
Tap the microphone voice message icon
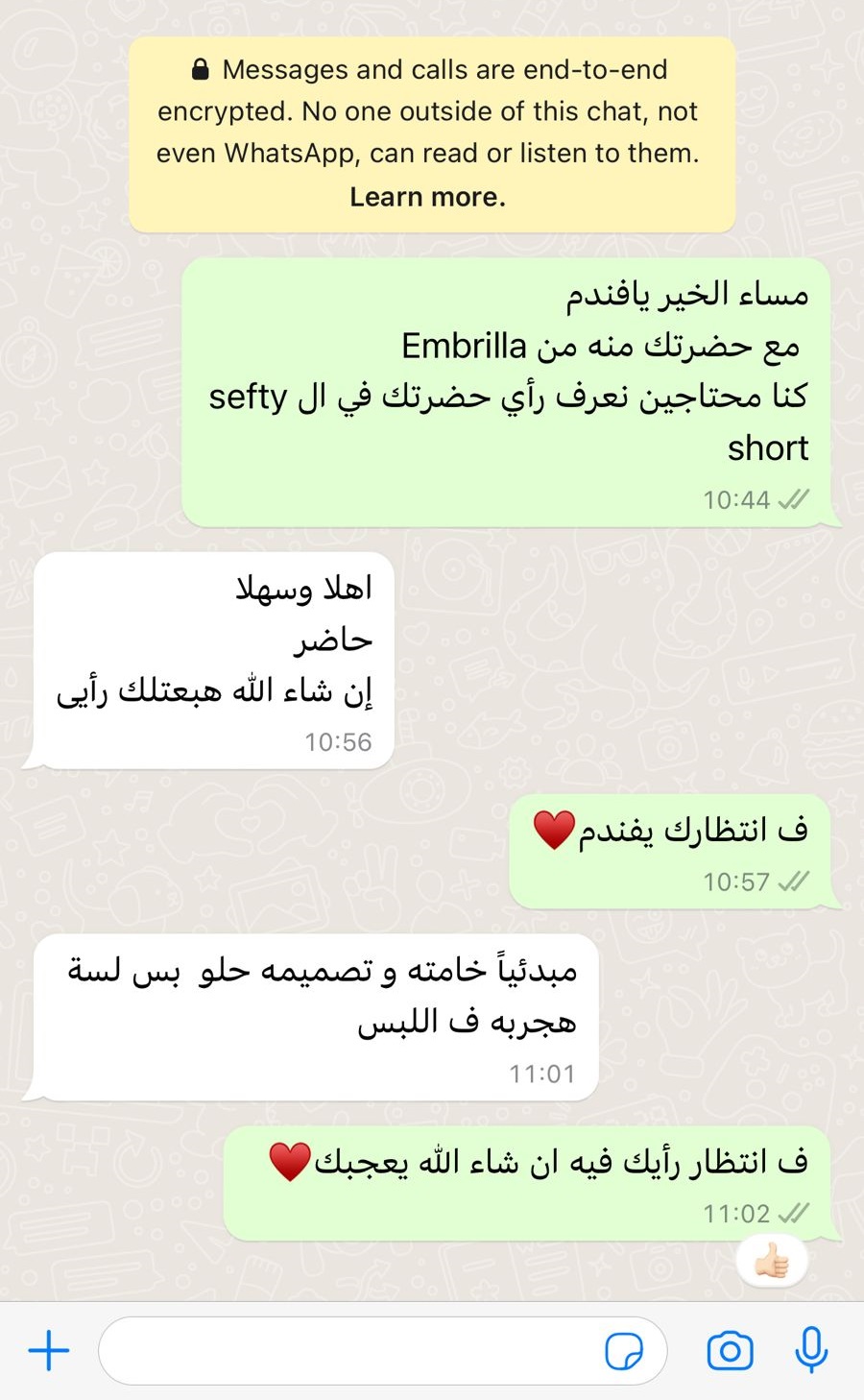(811, 1349)
